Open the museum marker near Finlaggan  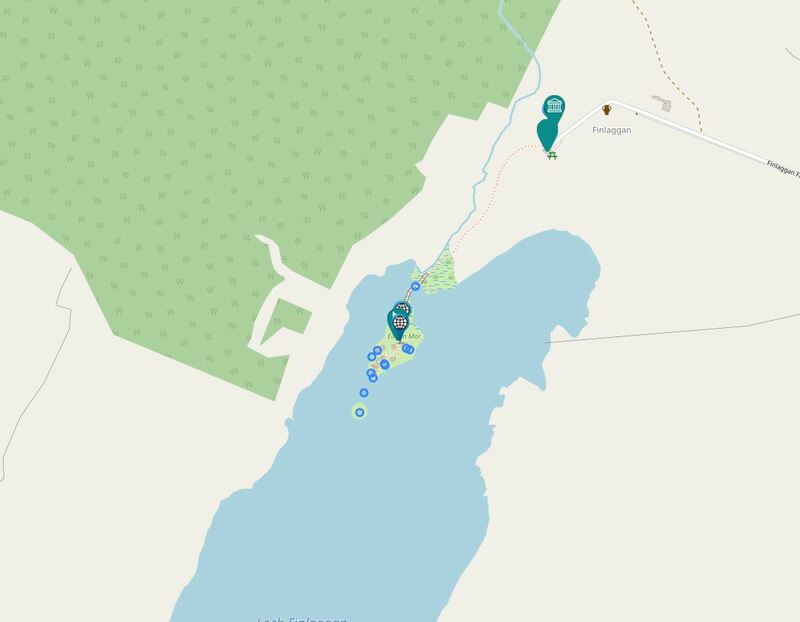tap(553, 106)
